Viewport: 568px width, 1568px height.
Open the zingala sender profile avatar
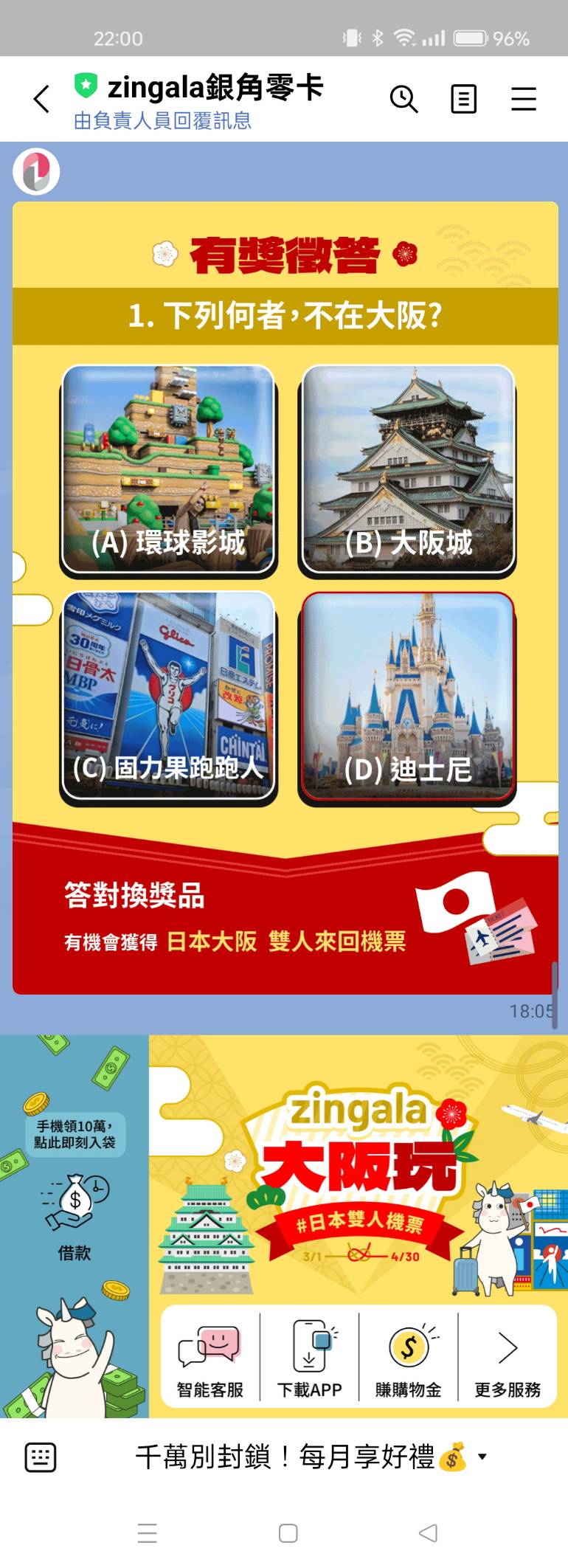(x=36, y=172)
